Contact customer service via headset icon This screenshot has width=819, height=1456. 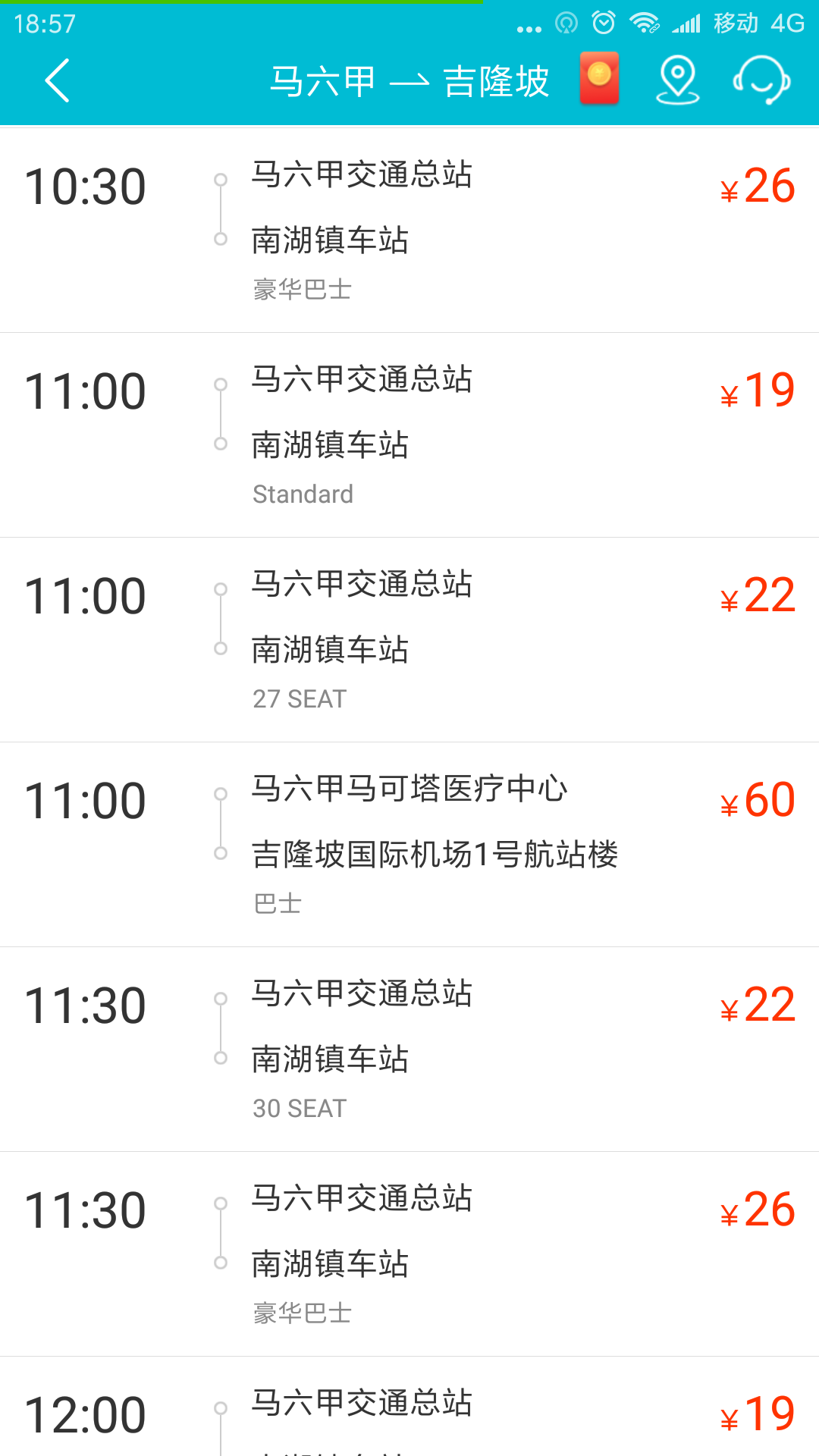[761, 80]
